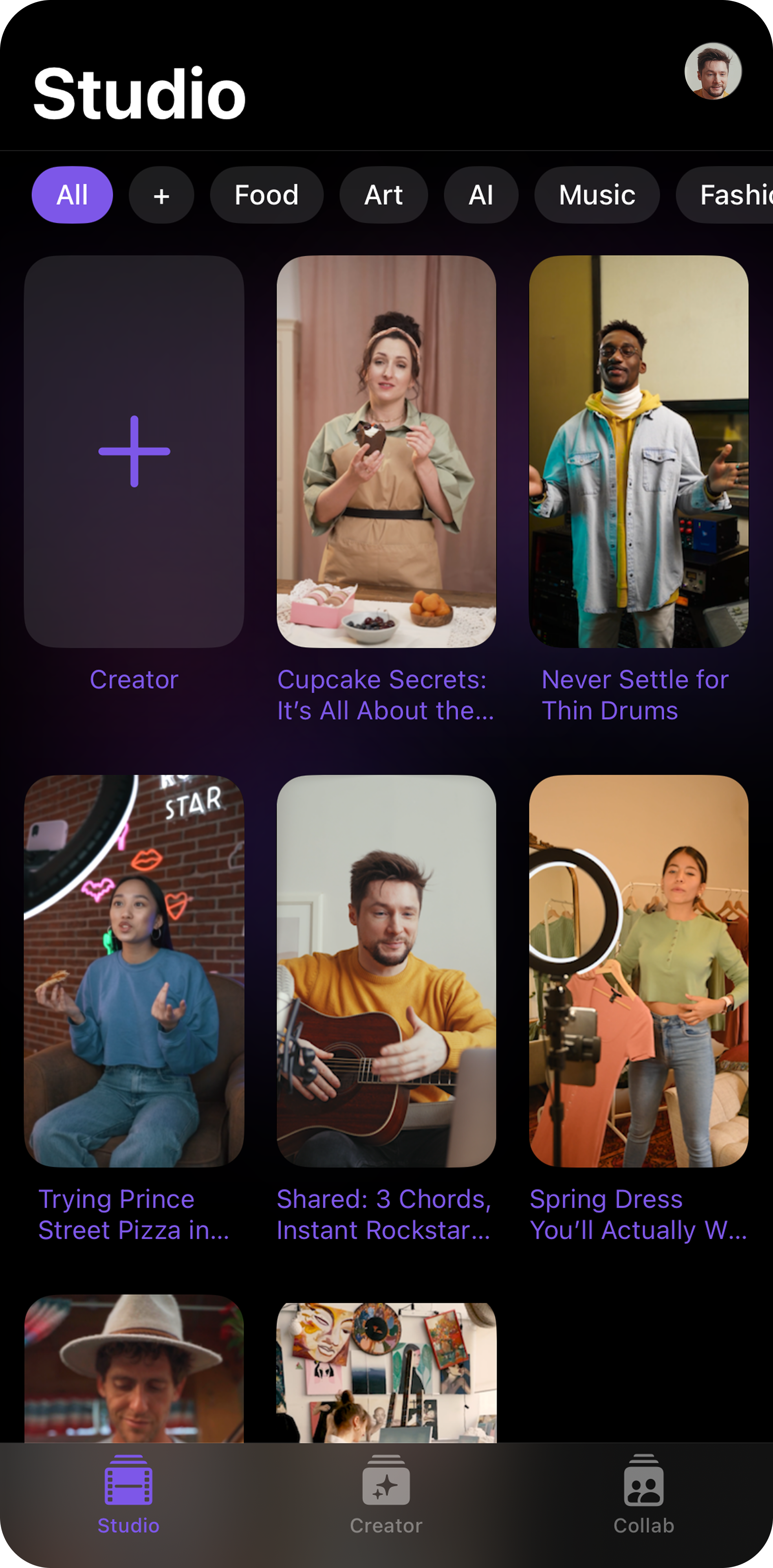Tap the Creator plus tile
773x1568 pixels.
coord(134,452)
